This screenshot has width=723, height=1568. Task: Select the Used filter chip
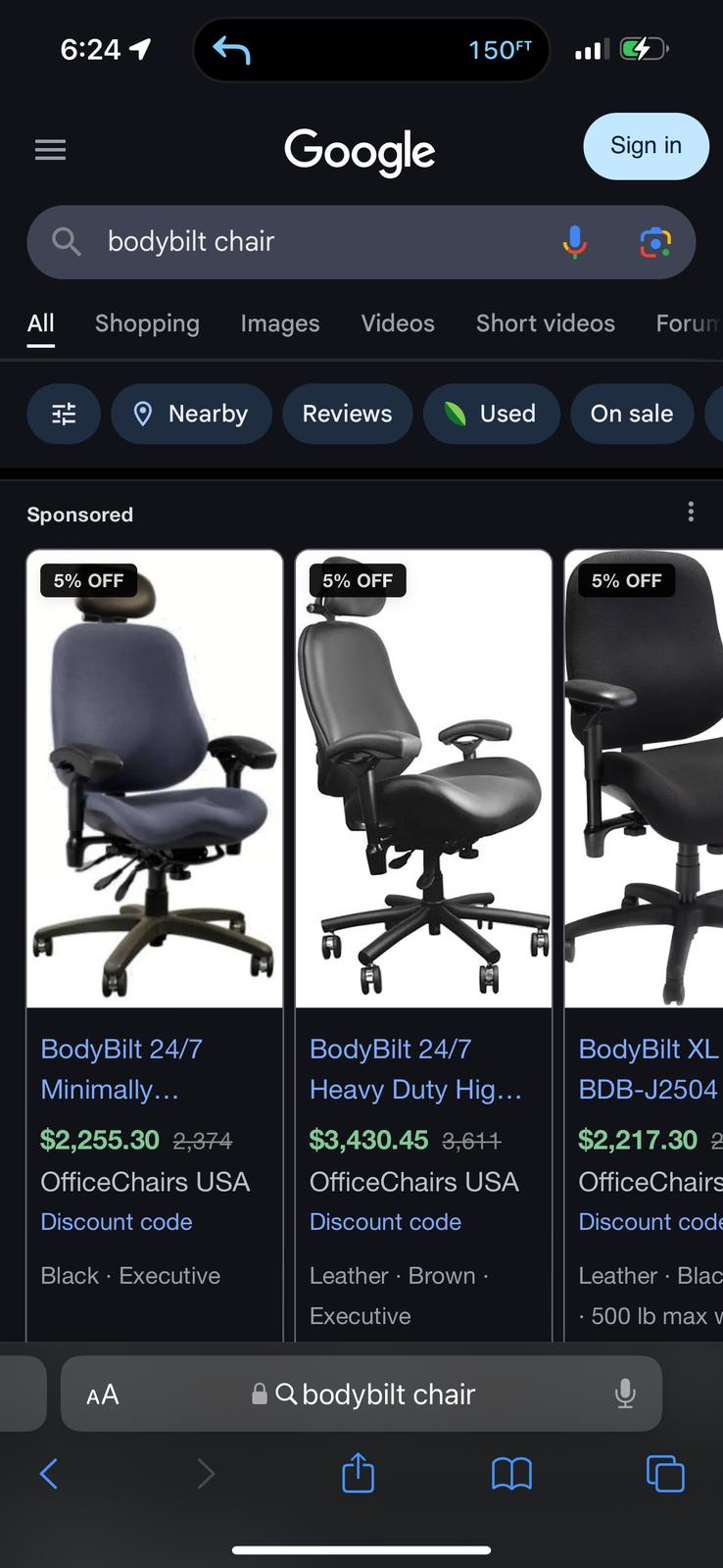492,414
